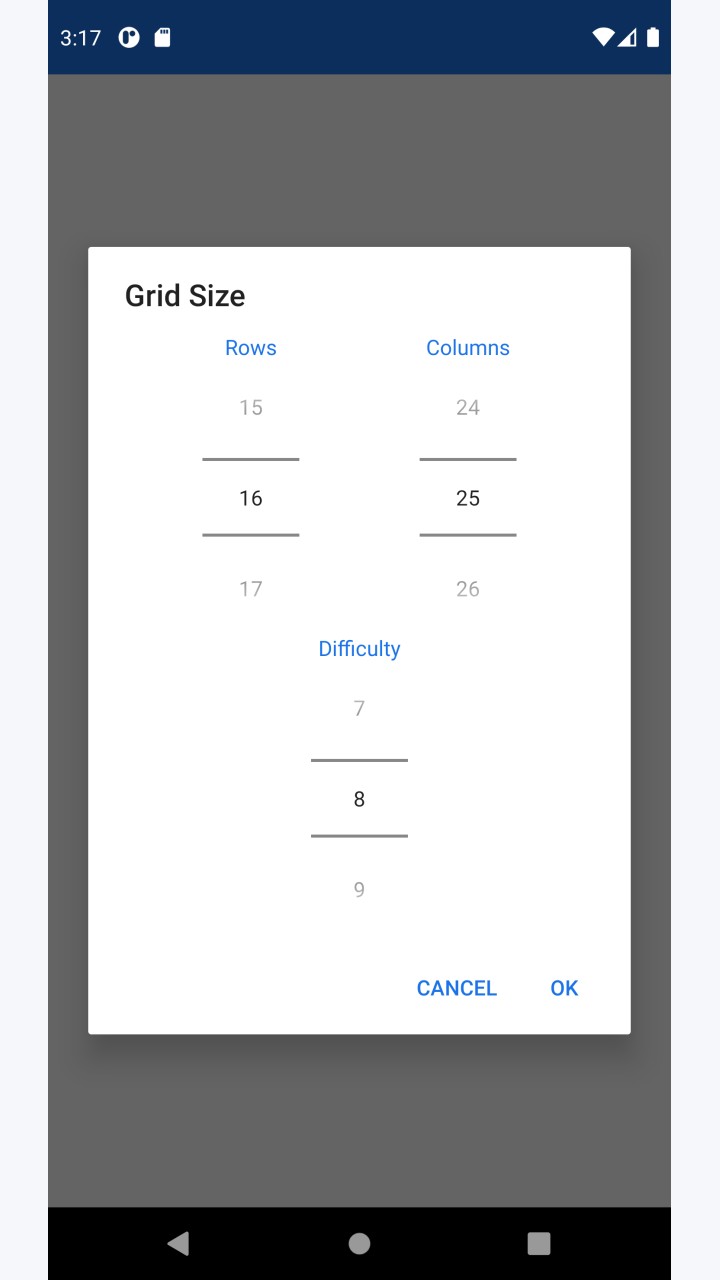Tap the current Columns value 25

pyautogui.click(x=468, y=498)
